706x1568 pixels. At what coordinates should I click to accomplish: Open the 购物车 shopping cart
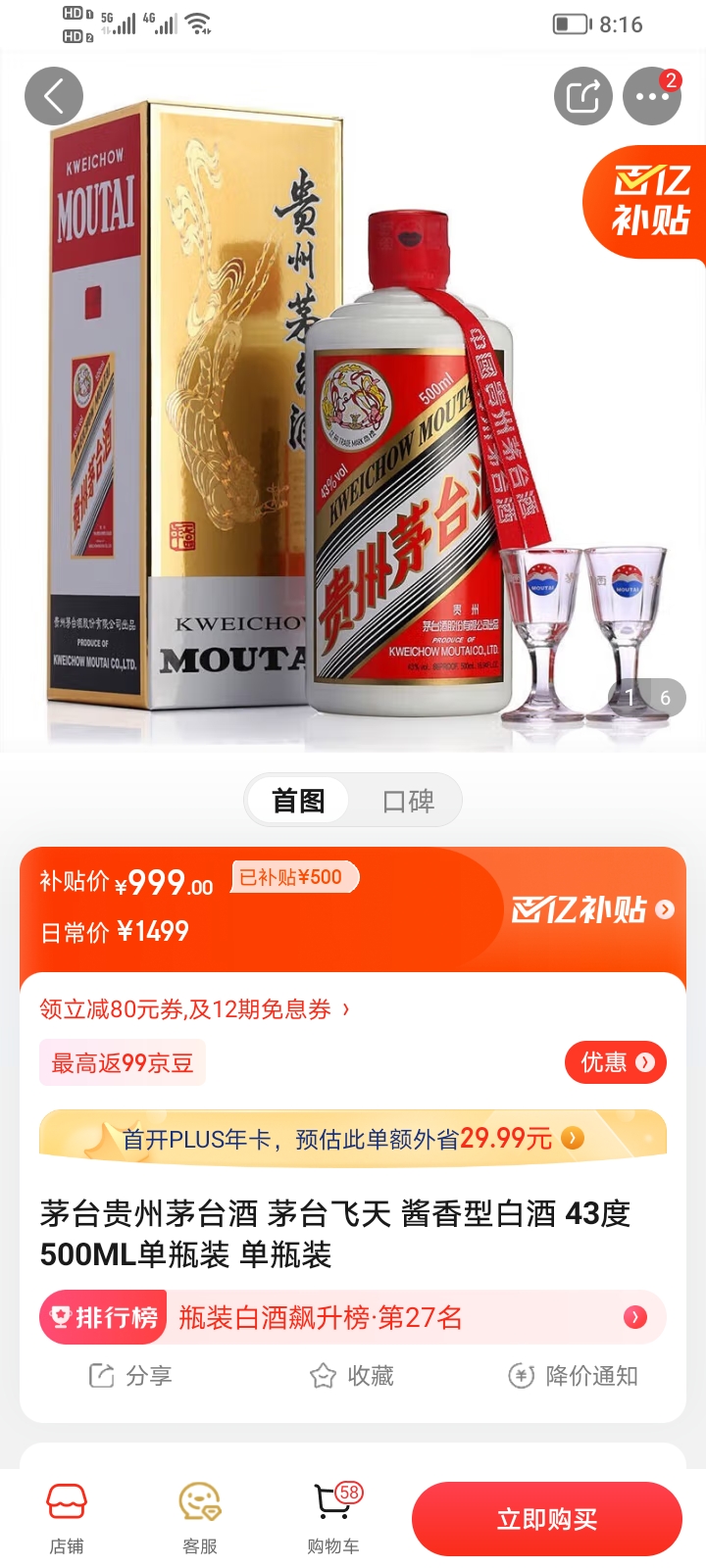333,1518
